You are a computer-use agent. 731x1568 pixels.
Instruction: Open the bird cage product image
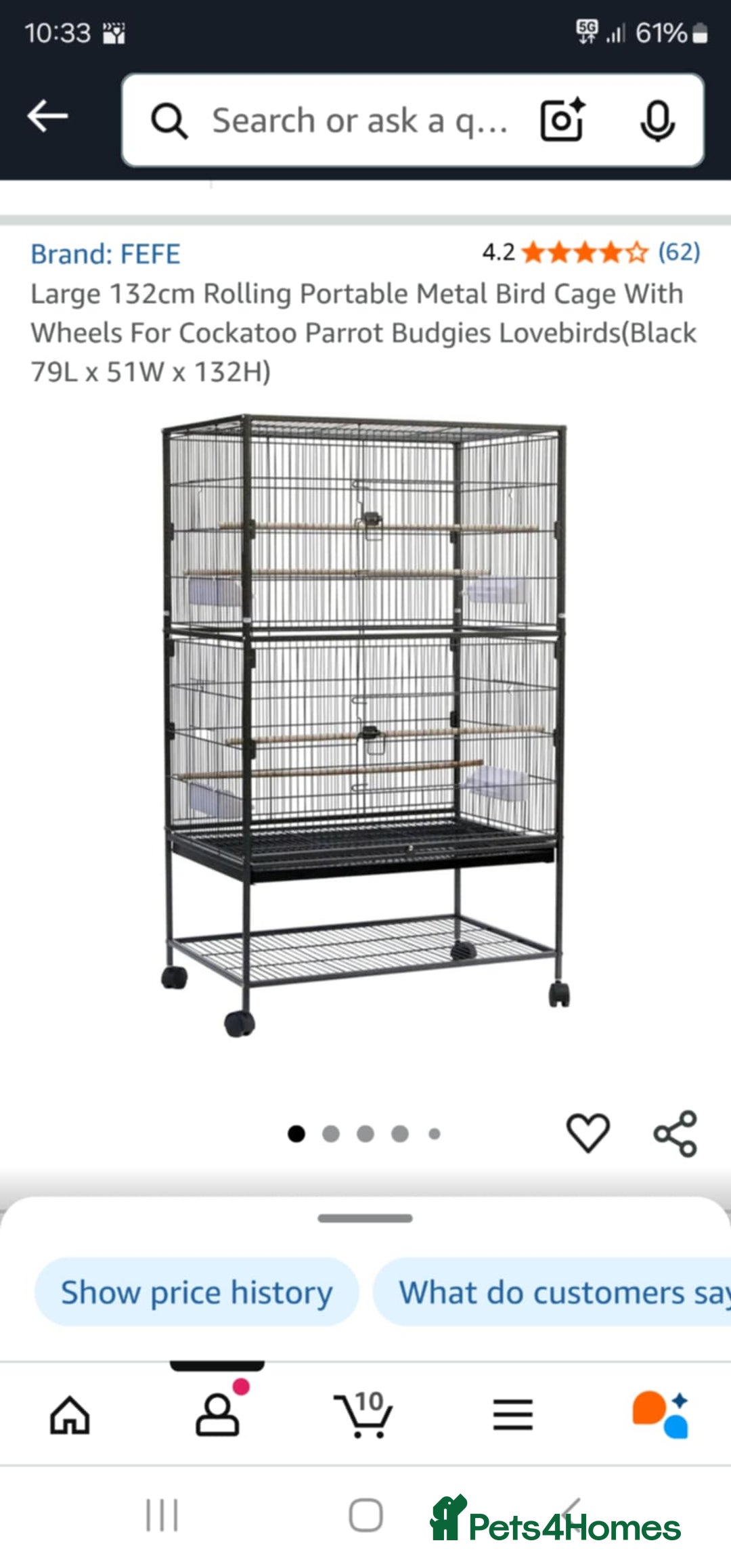coord(365,724)
